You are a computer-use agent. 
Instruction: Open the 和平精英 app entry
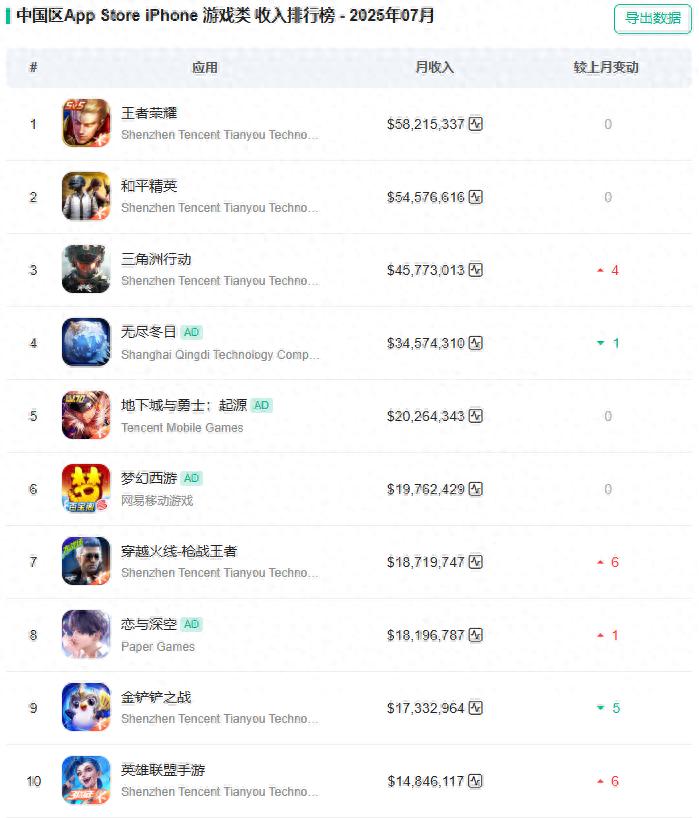(x=149, y=186)
